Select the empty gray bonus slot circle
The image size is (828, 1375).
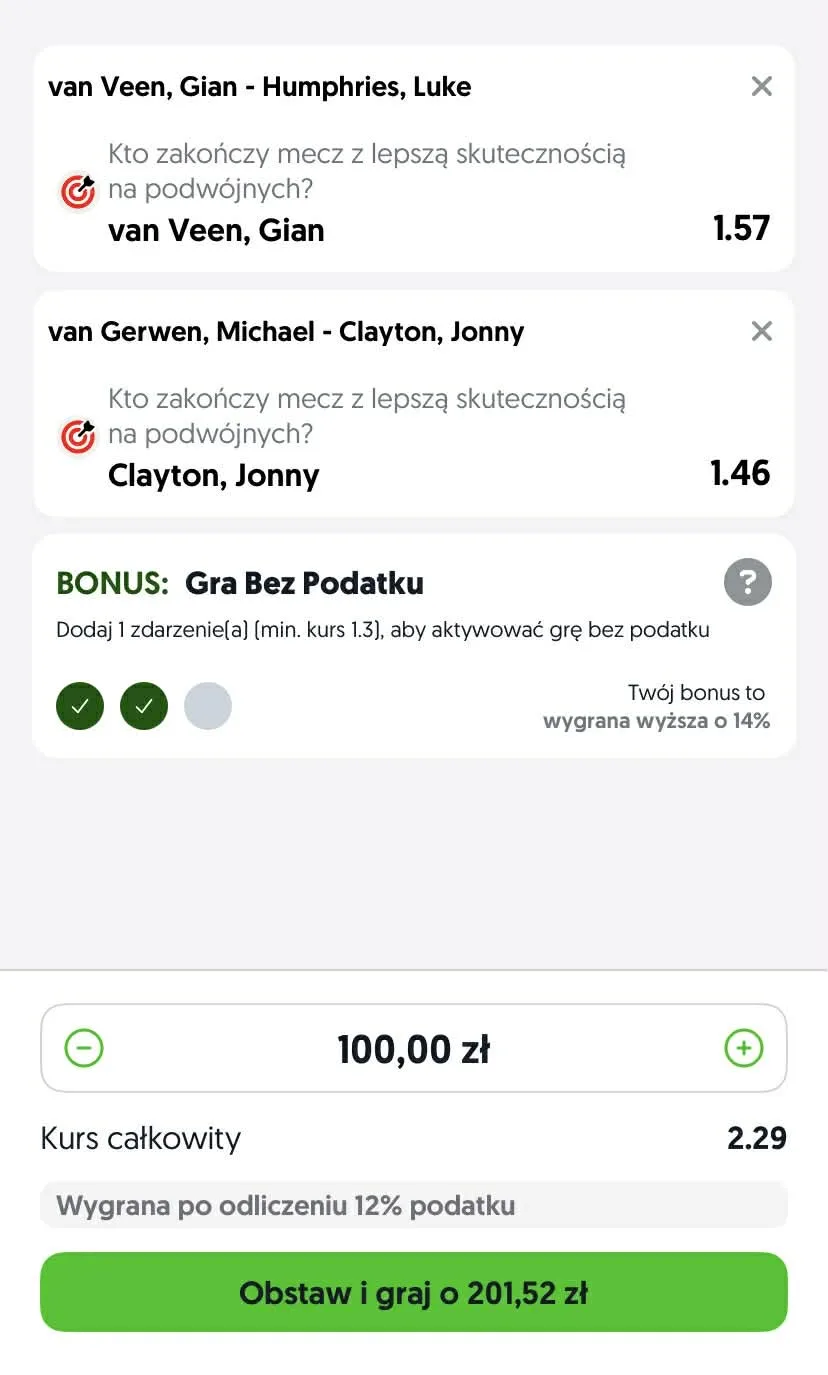click(208, 706)
